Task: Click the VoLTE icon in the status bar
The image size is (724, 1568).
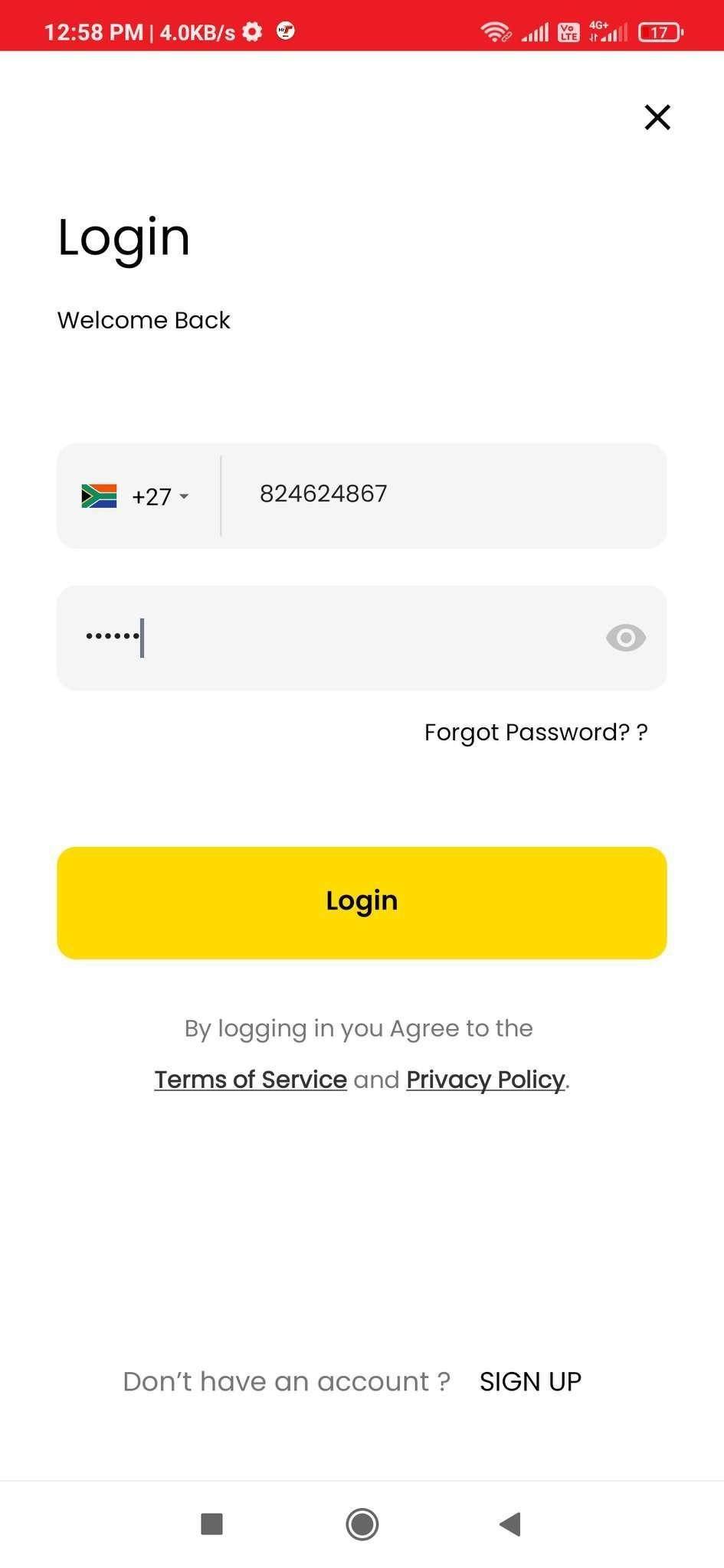Action: (568, 31)
